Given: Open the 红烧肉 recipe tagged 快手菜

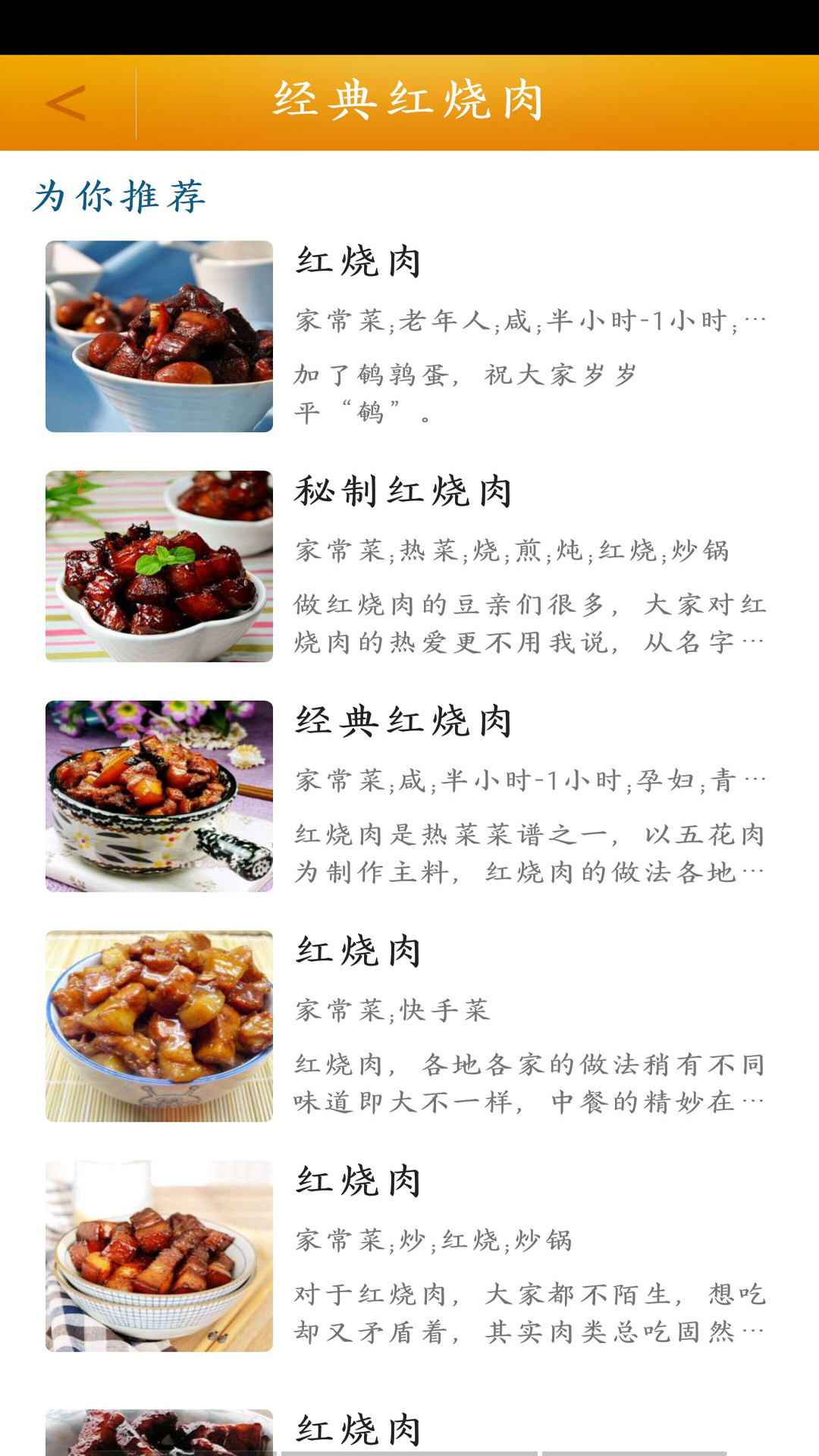Looking at the screenshot, I should tap(409, 1026).
